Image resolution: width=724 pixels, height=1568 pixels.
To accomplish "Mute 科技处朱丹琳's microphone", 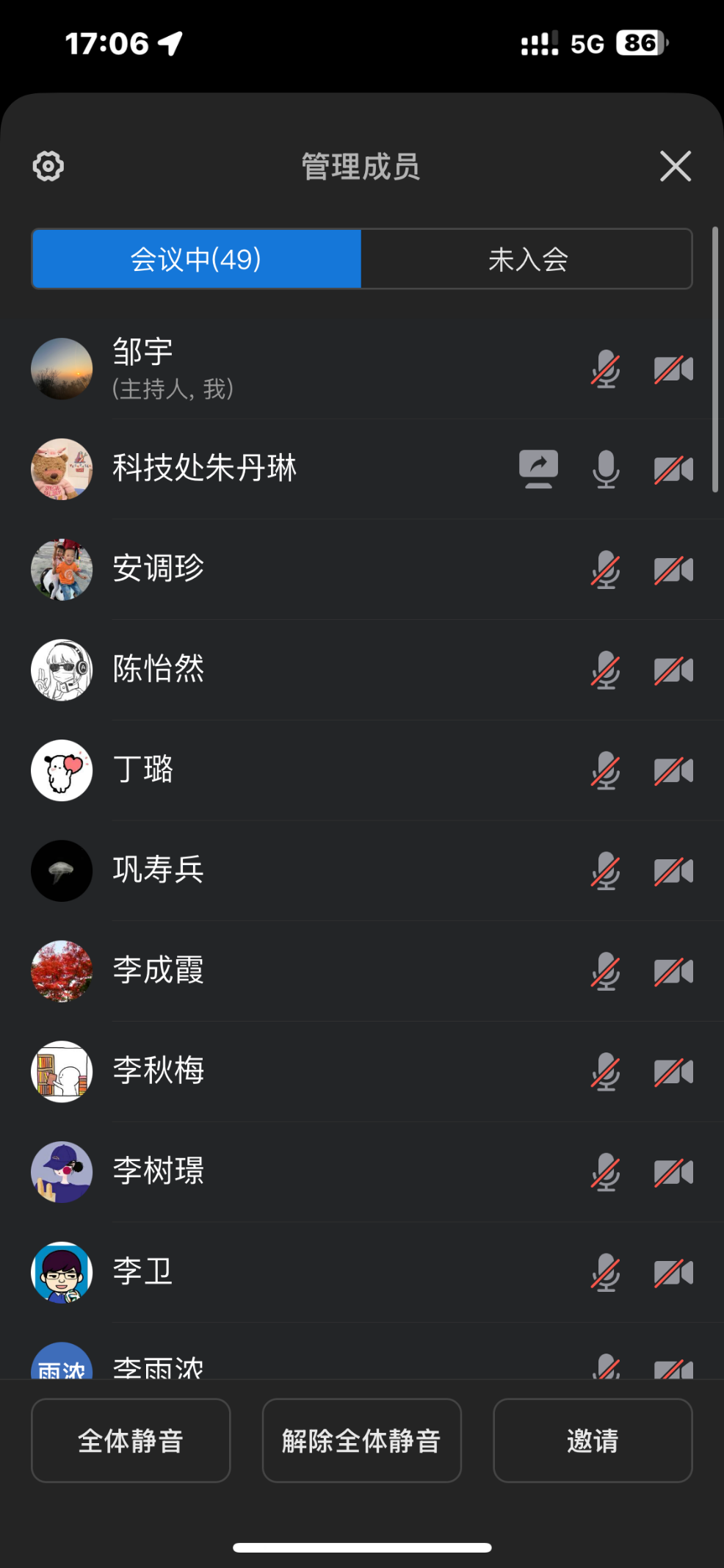I will tap(606, 469).
